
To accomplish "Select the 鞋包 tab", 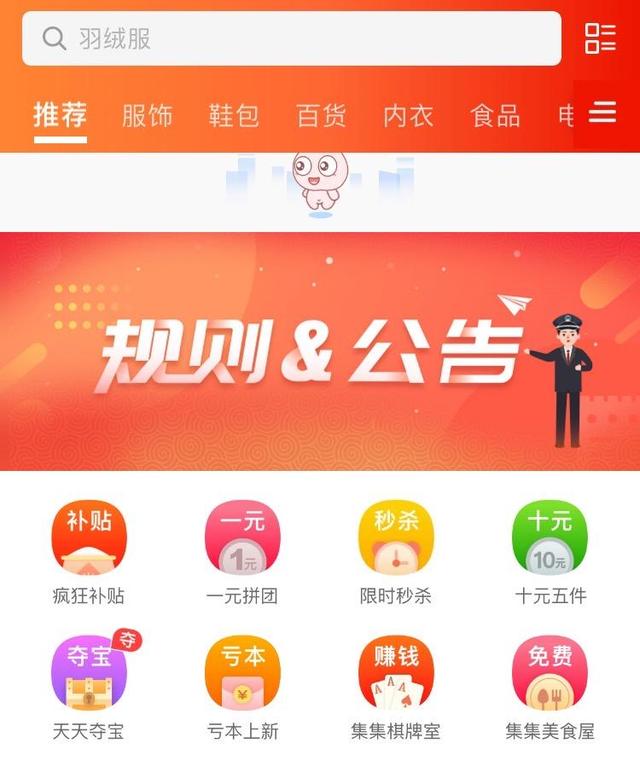I will [234, 115].
